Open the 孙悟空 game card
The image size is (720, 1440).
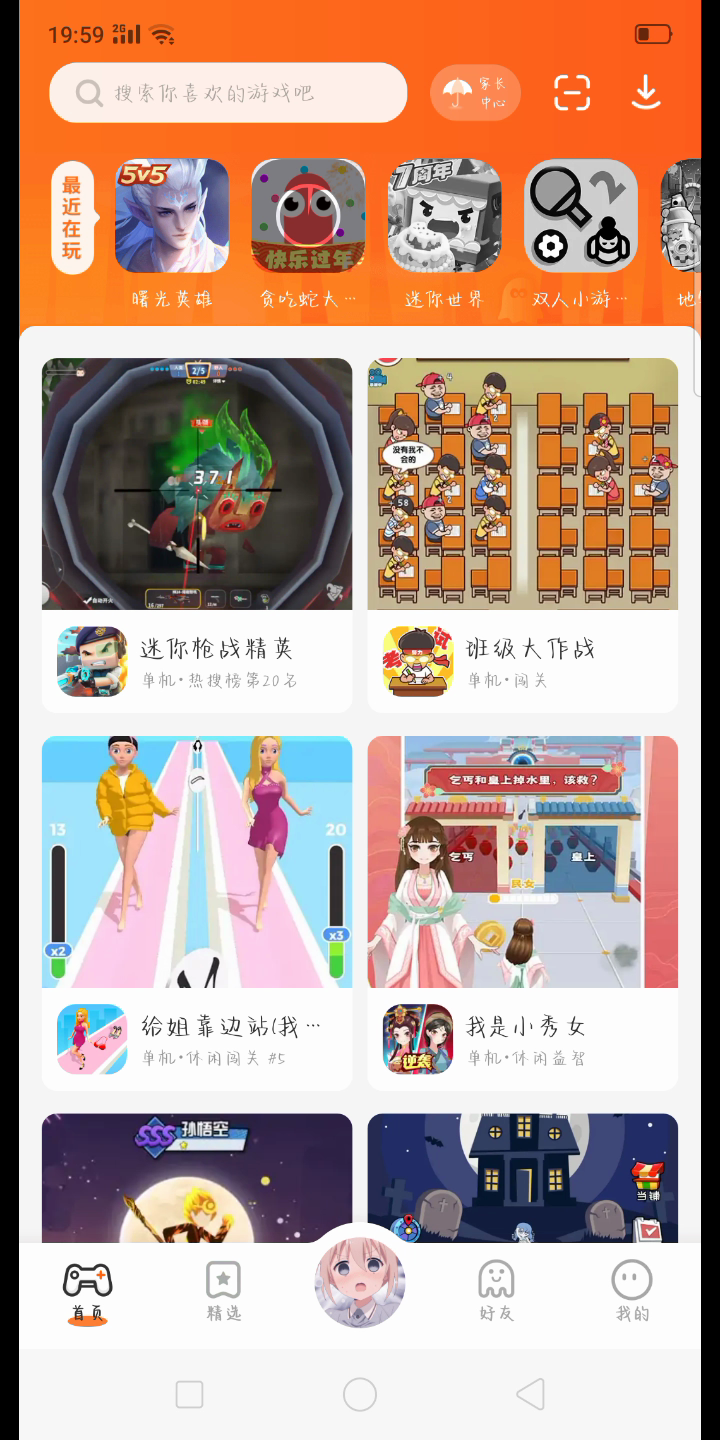pyautogui.click(x=197, y=1178)
